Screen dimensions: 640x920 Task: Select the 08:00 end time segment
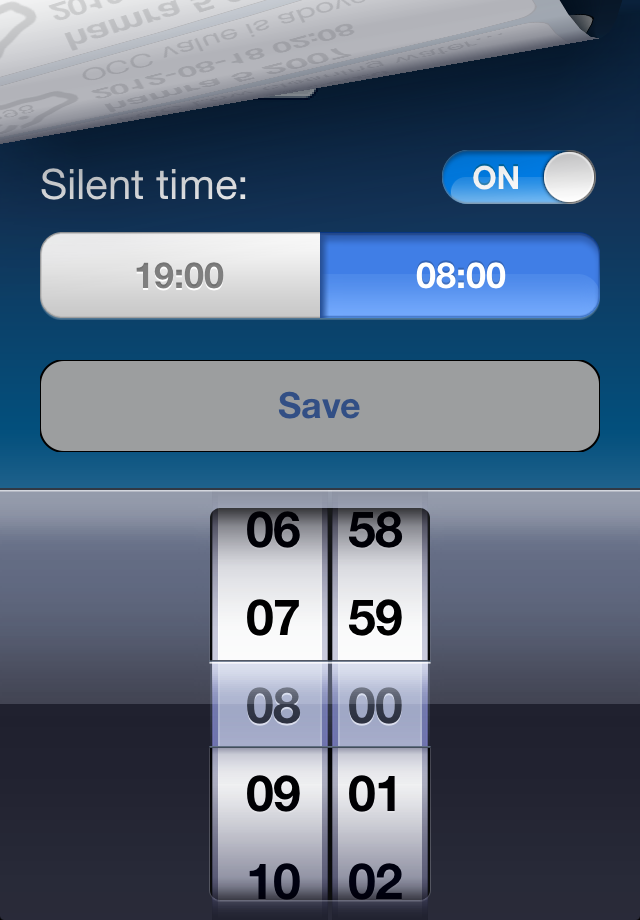pos(460,276)
